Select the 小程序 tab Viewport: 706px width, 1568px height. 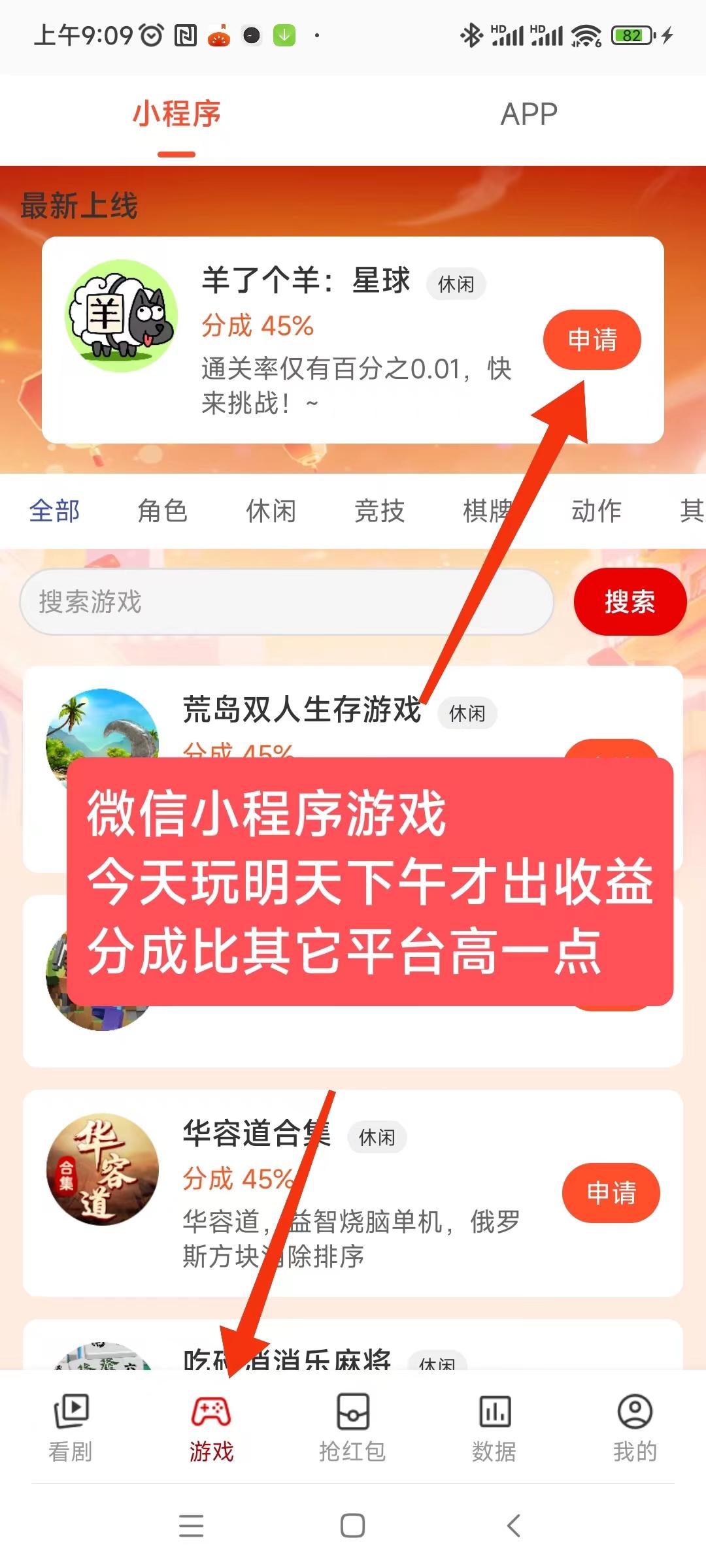coord(176,114)
